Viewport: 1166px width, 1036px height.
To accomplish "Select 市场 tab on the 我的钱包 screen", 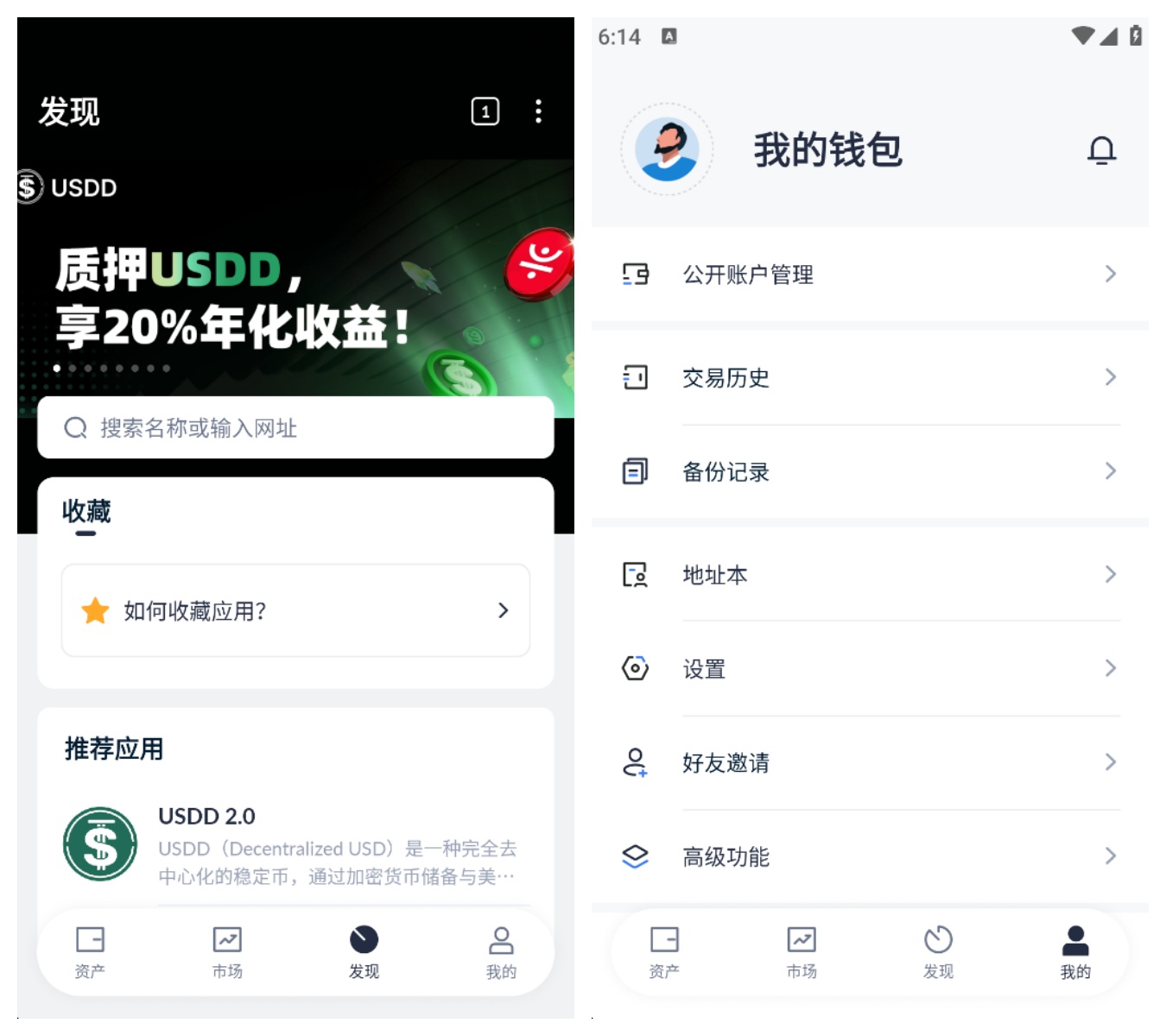I will (802, 951).
